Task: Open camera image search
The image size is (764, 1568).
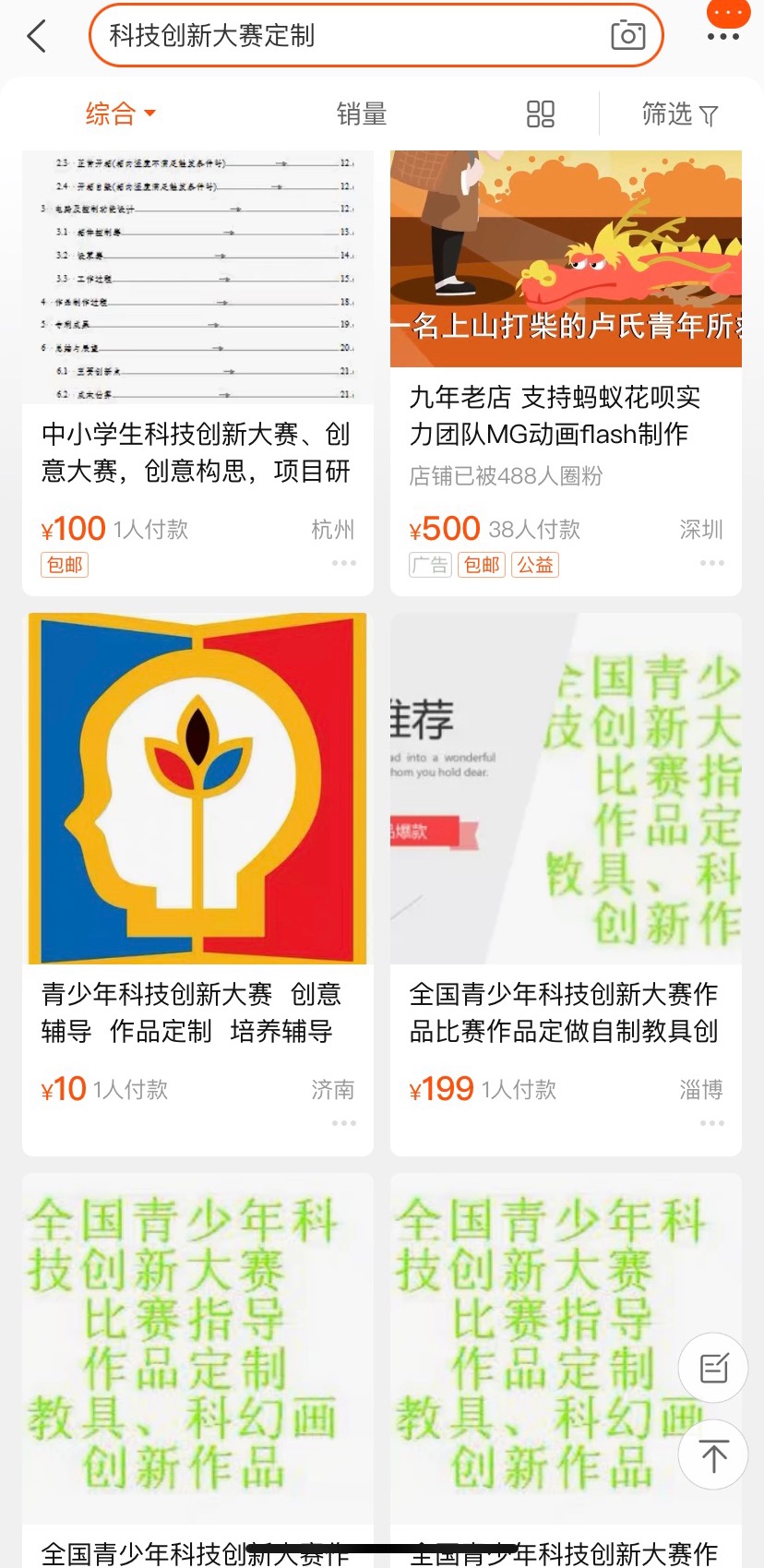Action: [627, 36]
